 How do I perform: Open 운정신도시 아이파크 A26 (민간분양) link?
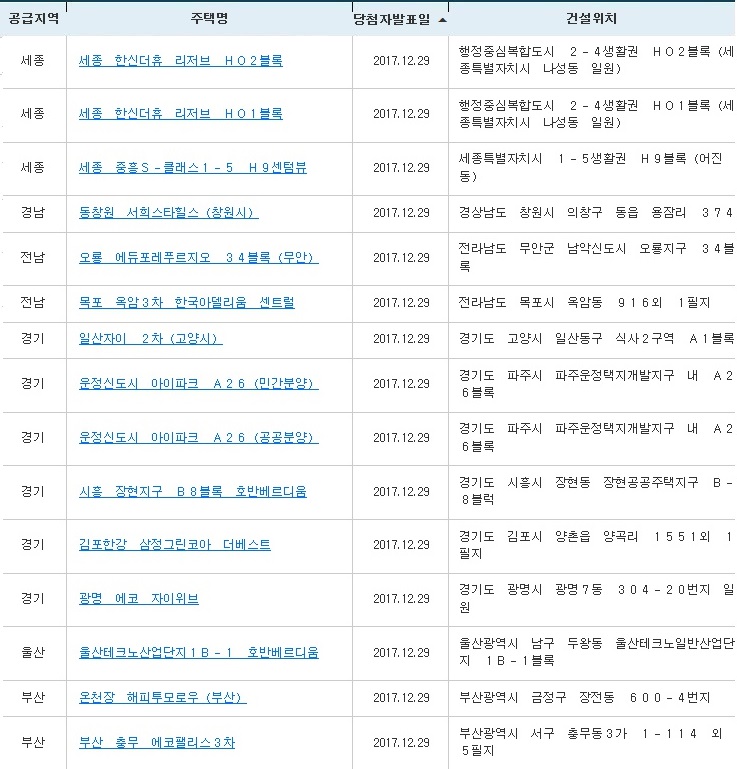tap(198, 384)
